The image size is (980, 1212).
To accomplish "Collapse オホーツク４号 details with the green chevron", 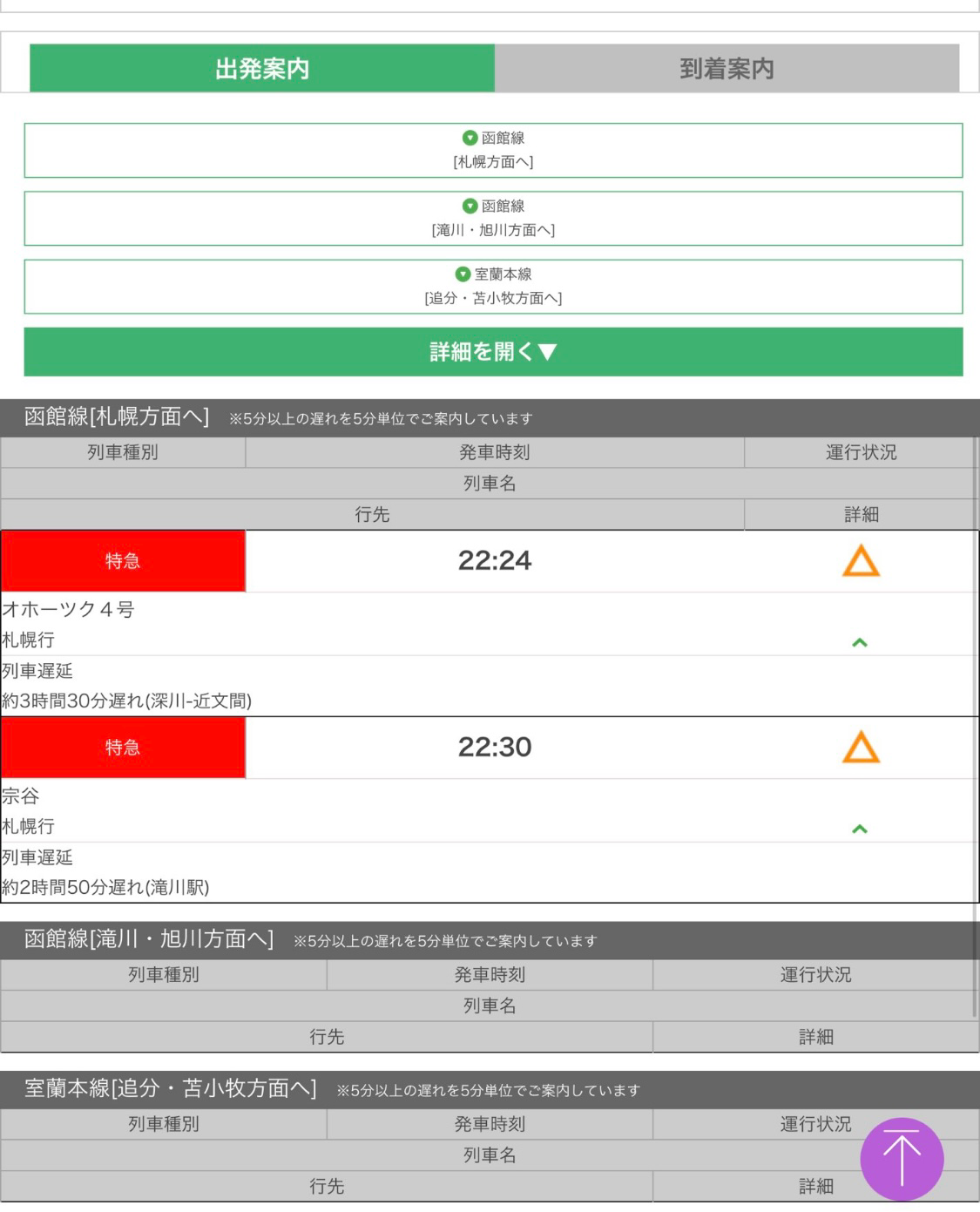I will click(859, 642).
